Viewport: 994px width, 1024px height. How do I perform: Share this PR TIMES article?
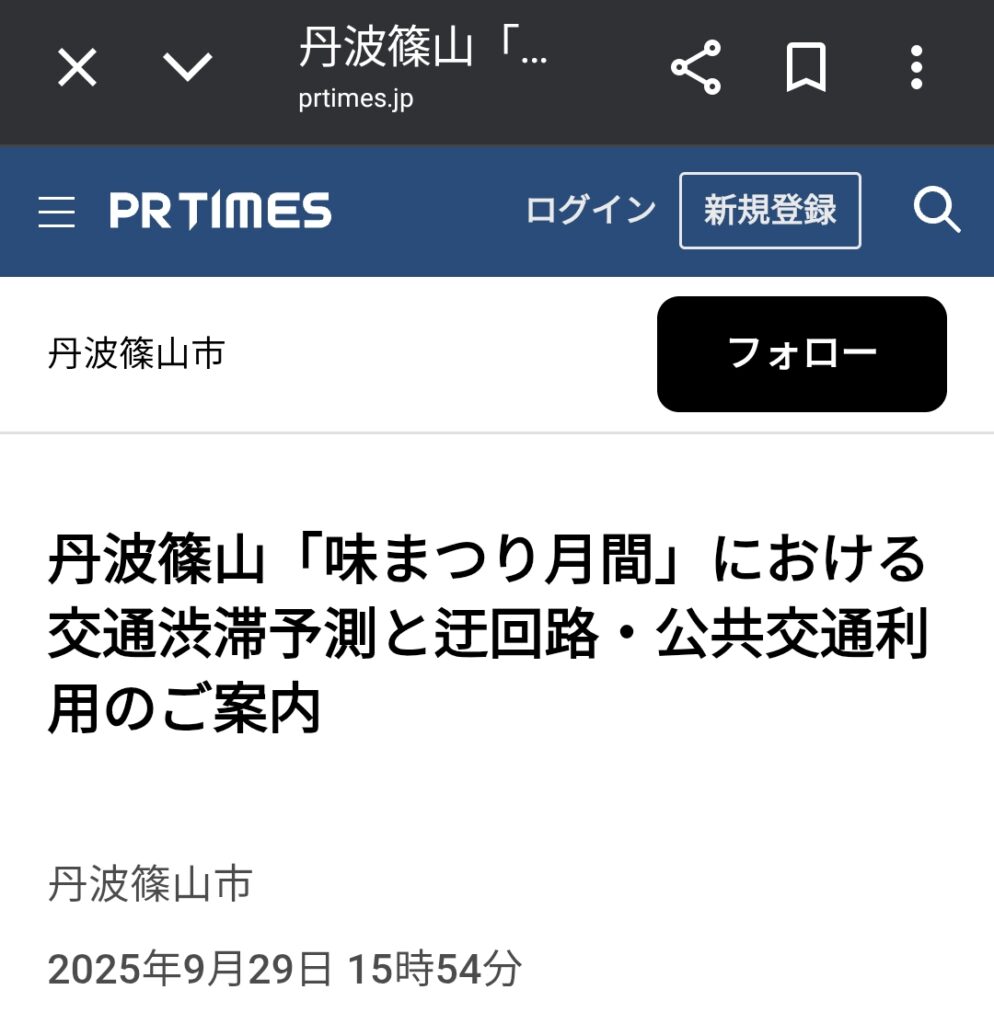point(696,68)
